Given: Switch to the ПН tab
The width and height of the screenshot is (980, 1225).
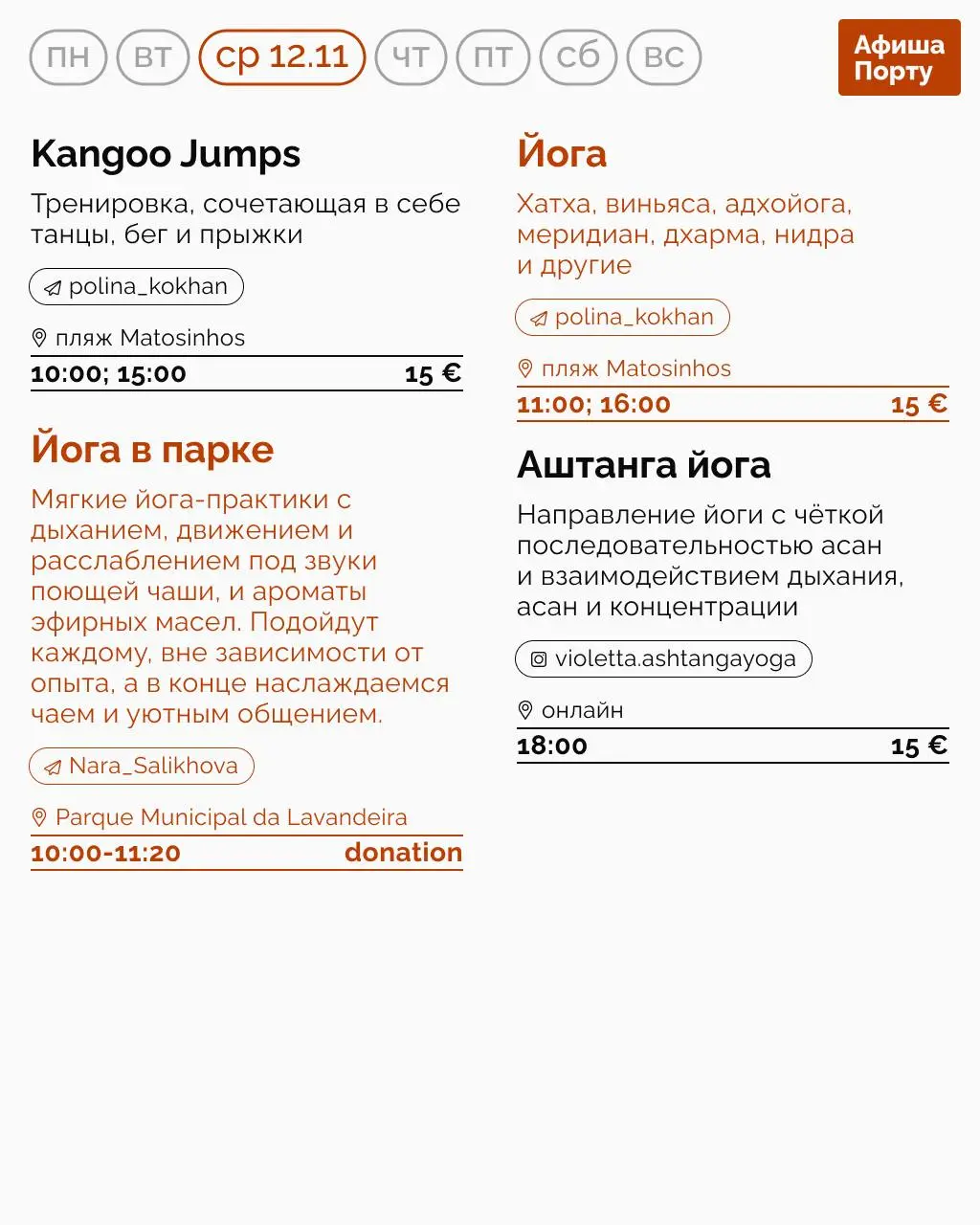Looking at the screenshot, I should pyautogui.click(x=67, y=57).
